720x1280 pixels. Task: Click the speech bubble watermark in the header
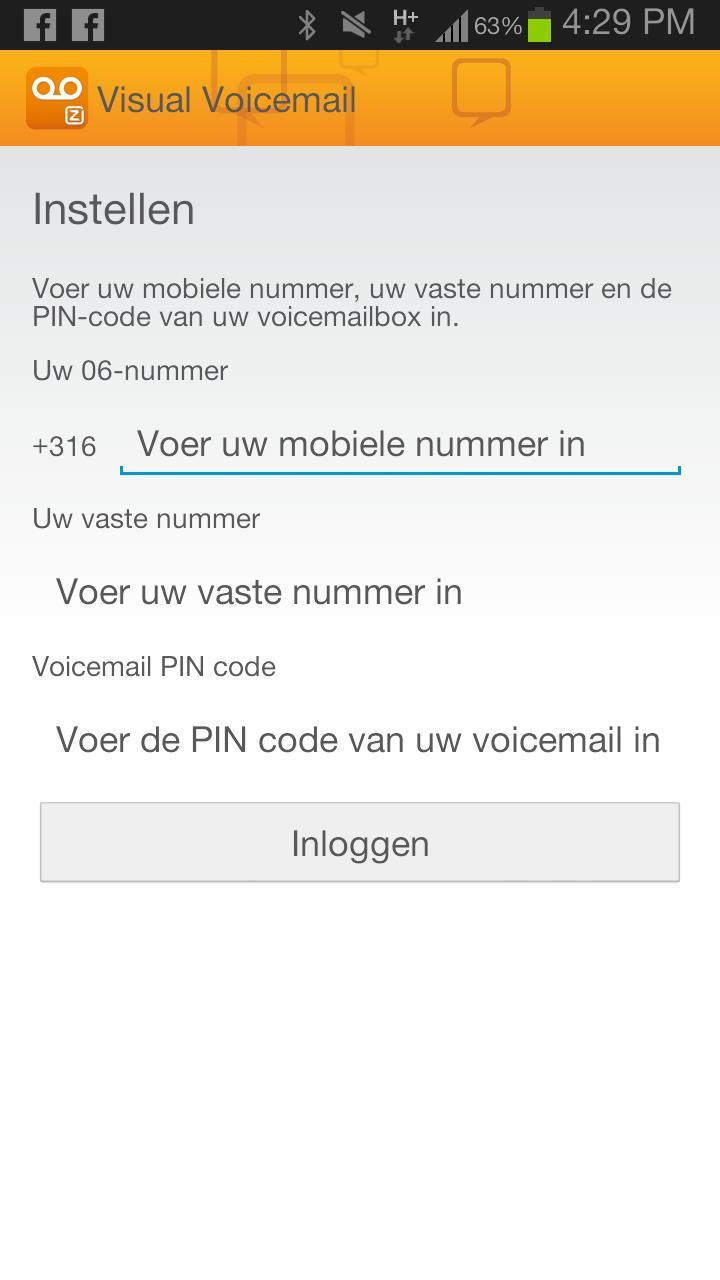coord(479,90)
